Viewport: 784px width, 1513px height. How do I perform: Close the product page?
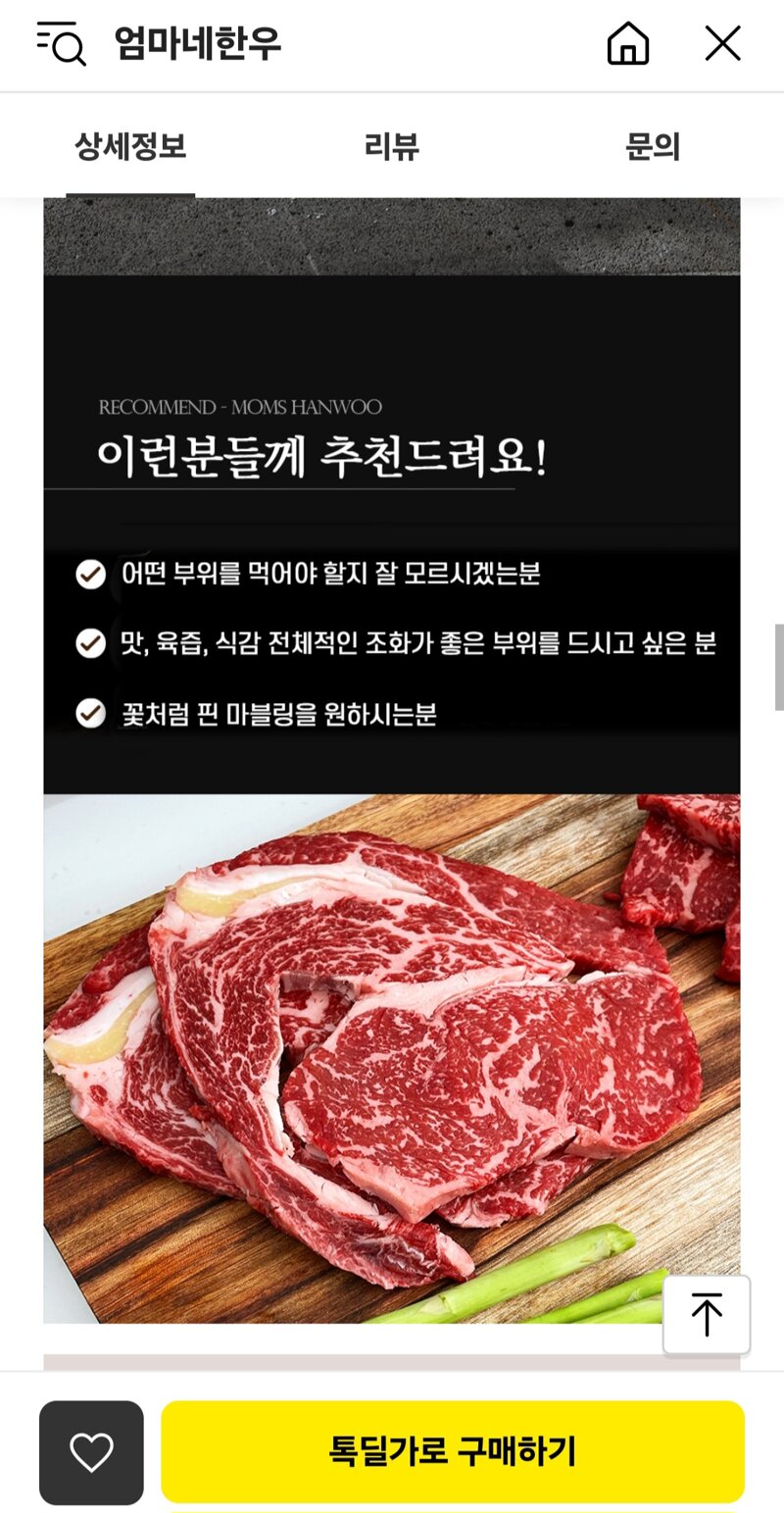[x=723, y=43]
